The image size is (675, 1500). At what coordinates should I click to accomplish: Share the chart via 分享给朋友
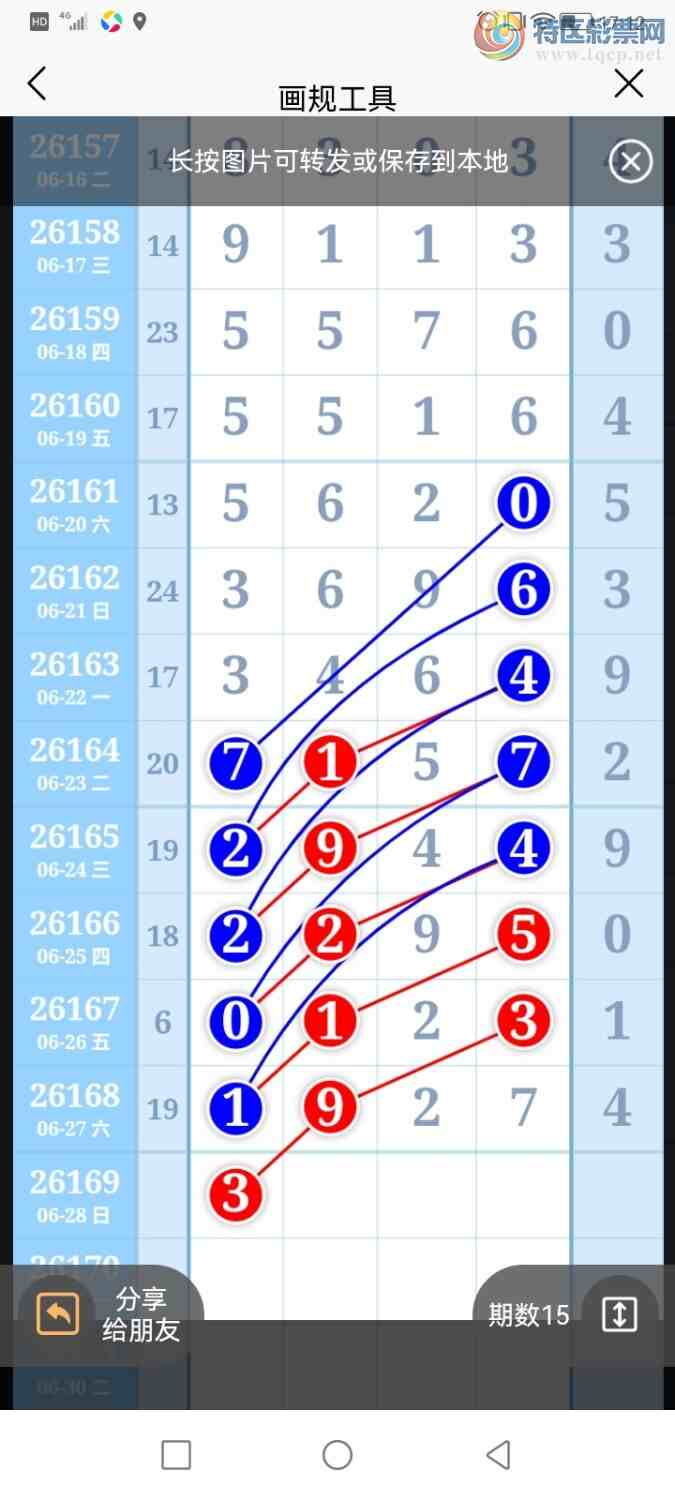[108, 1314]
